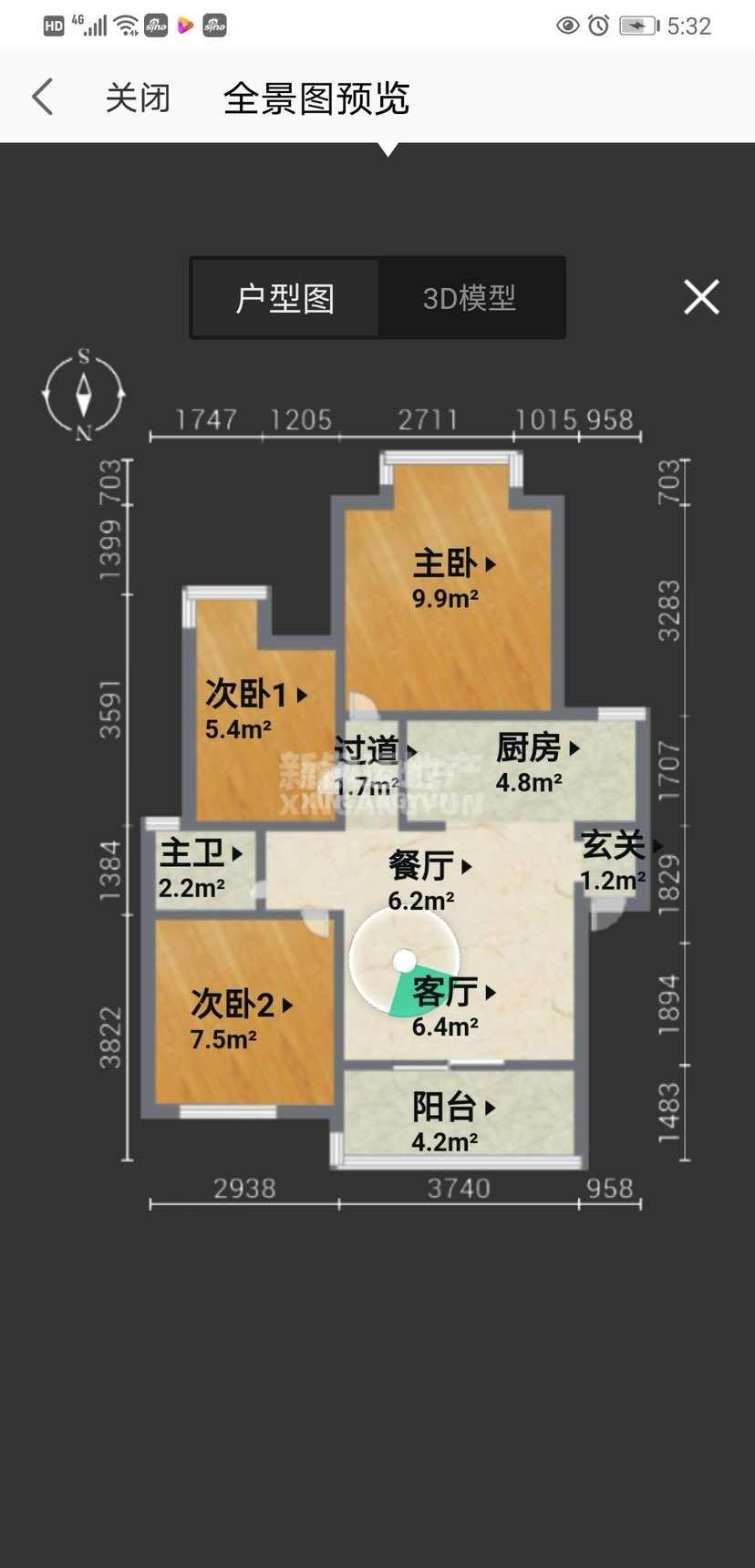View the 餐厅 panorama
This screenshot has height=1568, width=755.
(429, 866)
